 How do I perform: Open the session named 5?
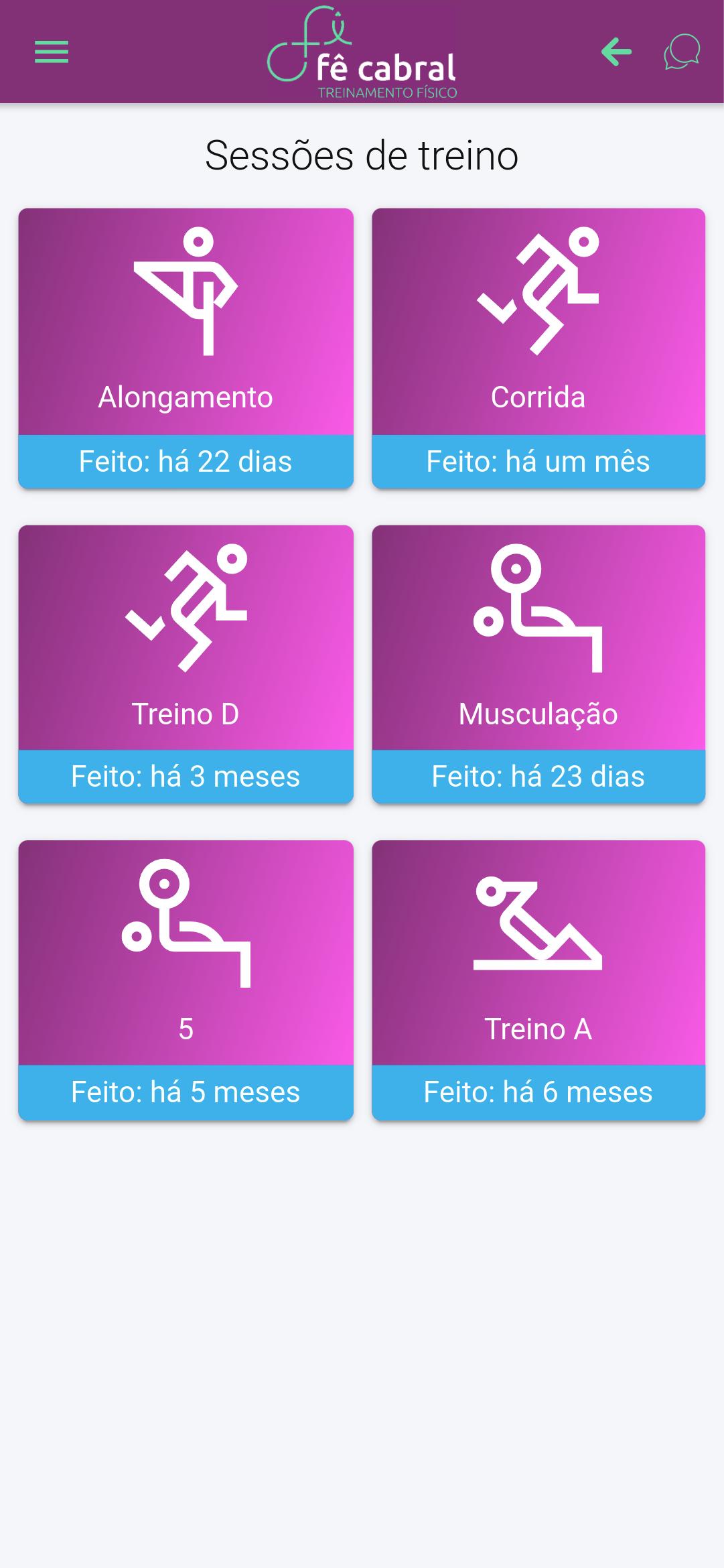coord(186,980)
